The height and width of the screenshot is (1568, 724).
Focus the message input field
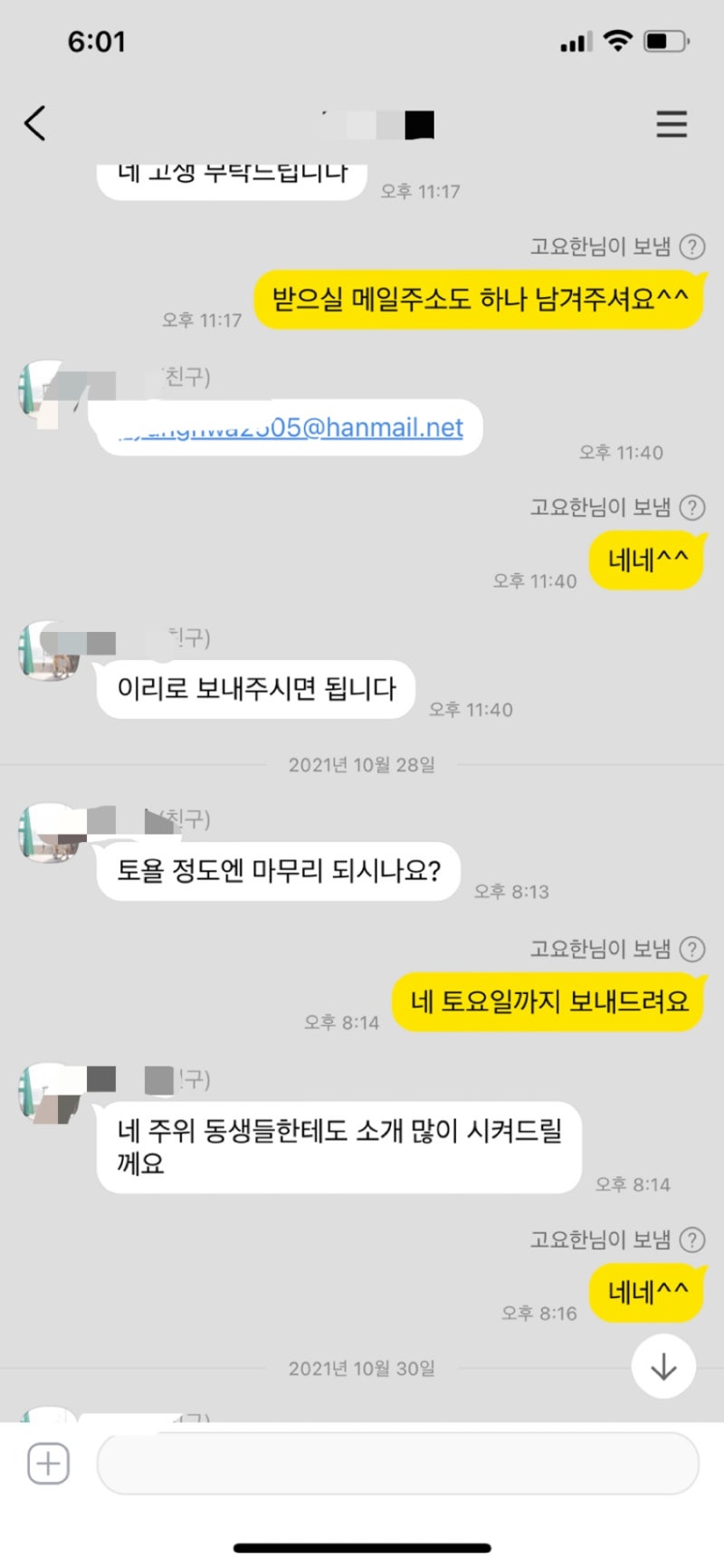coord(397,1463)
